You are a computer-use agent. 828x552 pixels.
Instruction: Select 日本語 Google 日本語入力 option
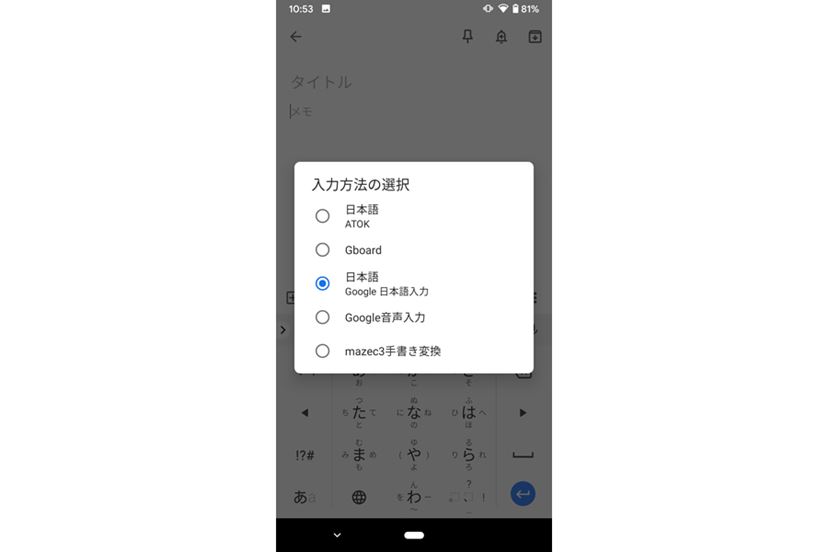322,284
